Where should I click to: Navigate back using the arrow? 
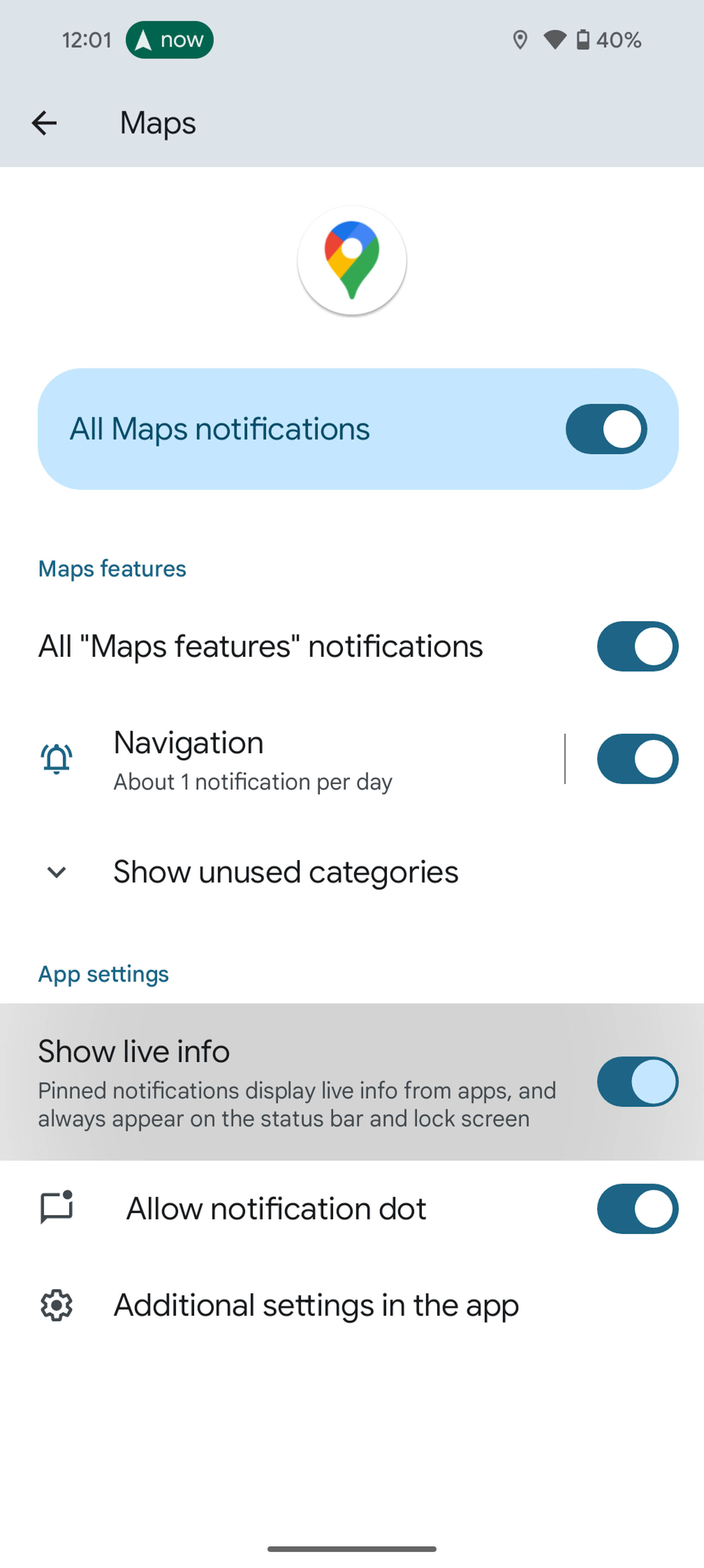44,123
